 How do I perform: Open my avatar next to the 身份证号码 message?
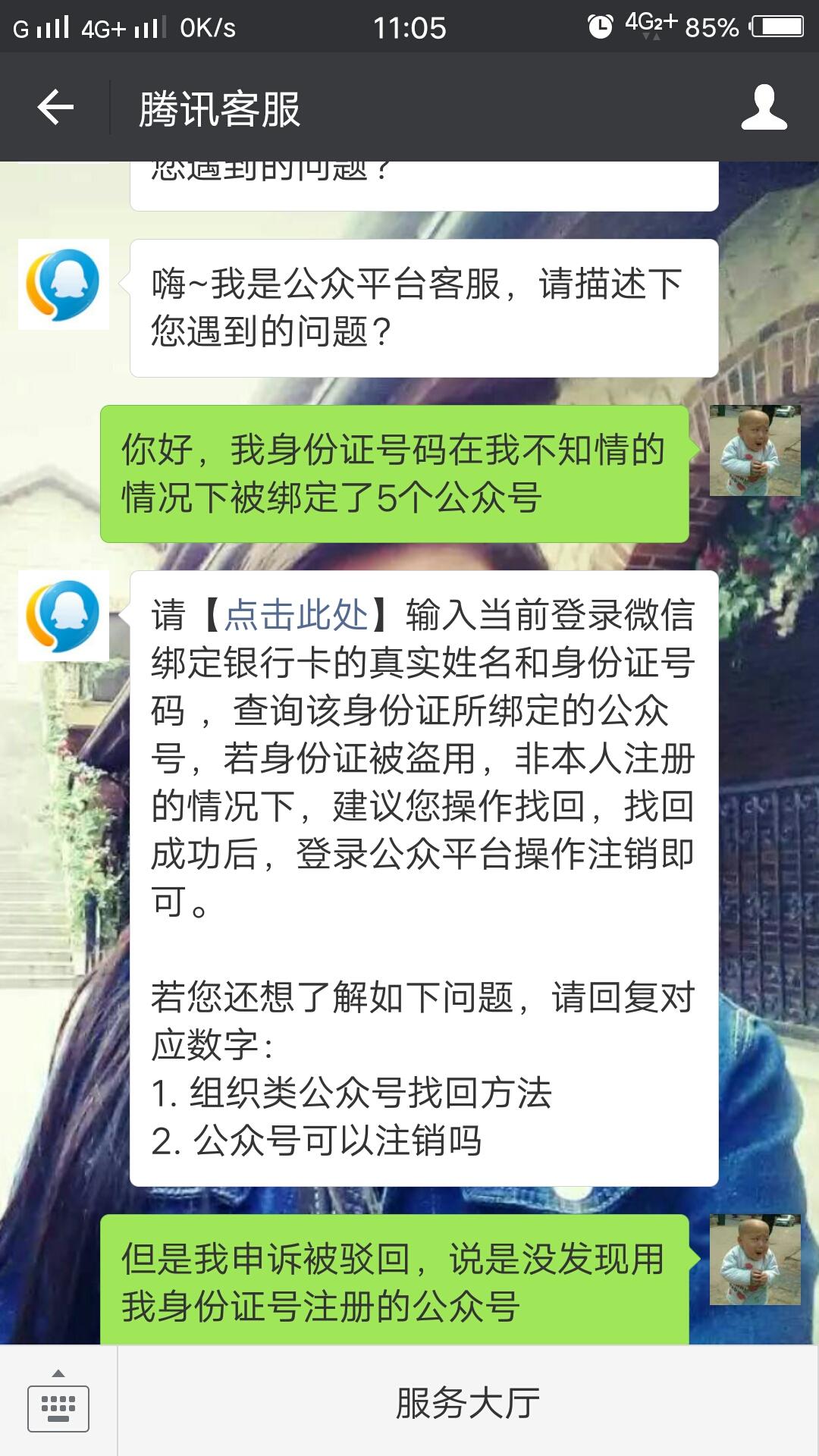pyautogui.click(x=755, y=450)
